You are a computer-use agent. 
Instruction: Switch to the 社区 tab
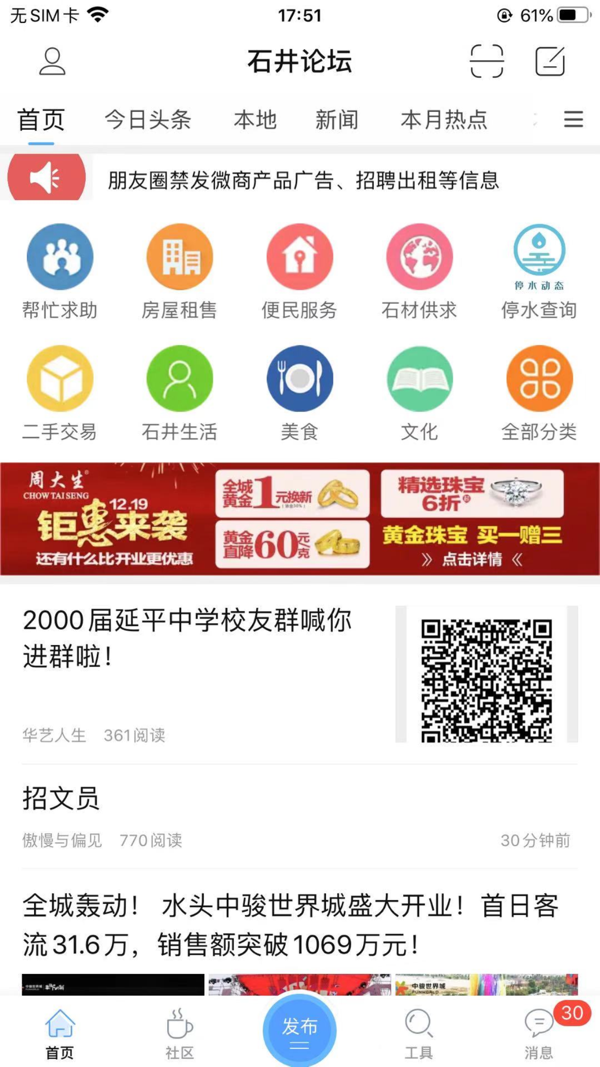(x=180, y=1034)
